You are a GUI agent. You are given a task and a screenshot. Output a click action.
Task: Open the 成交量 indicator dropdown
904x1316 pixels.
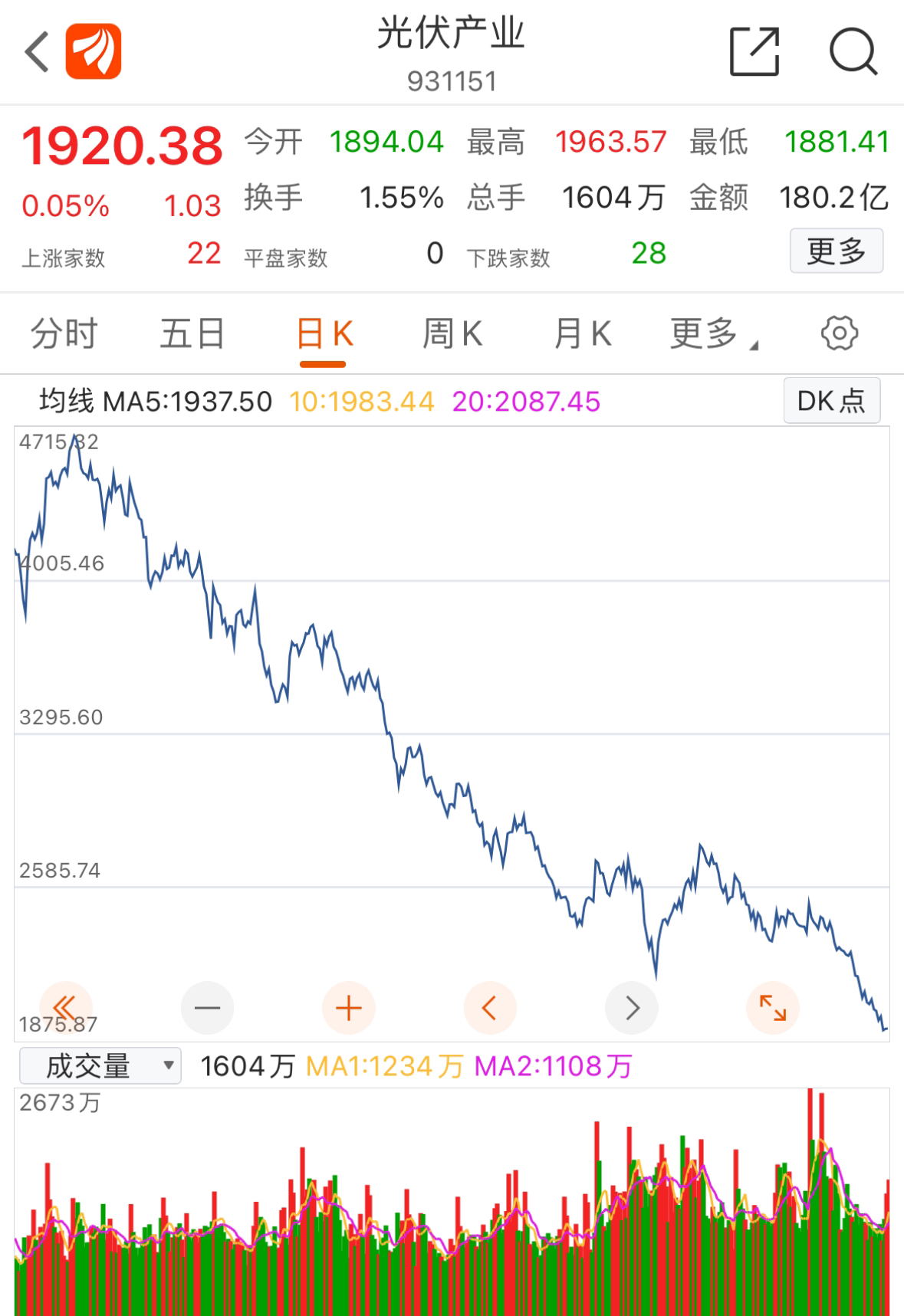point(100,1065)
